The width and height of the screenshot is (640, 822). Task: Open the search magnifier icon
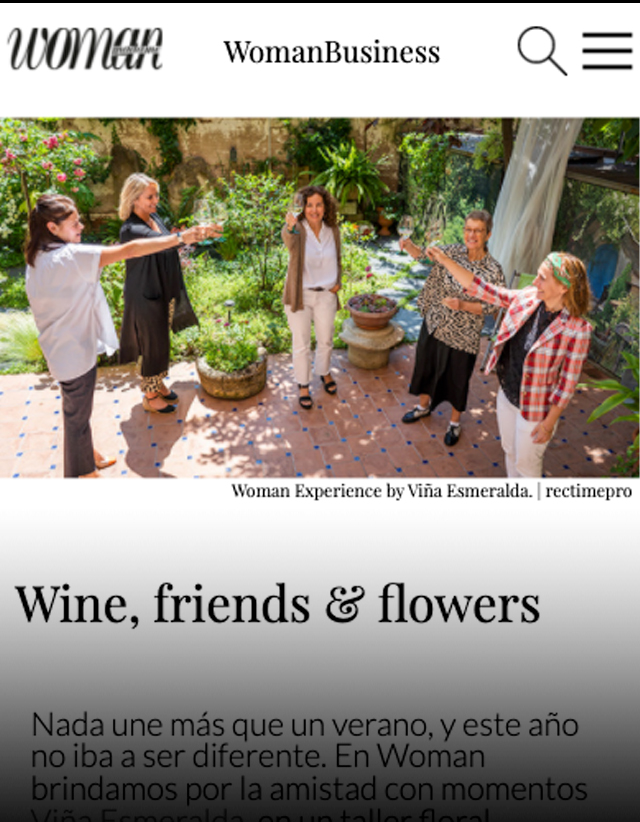tap(541, 50)
